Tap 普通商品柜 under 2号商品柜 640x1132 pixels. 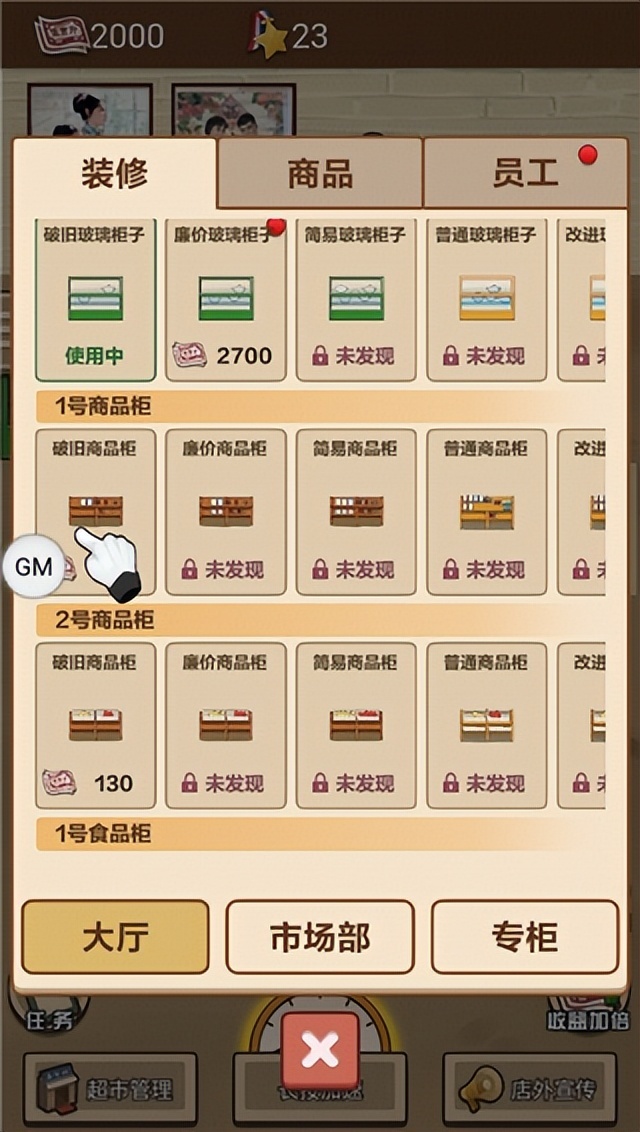point(486,725)
